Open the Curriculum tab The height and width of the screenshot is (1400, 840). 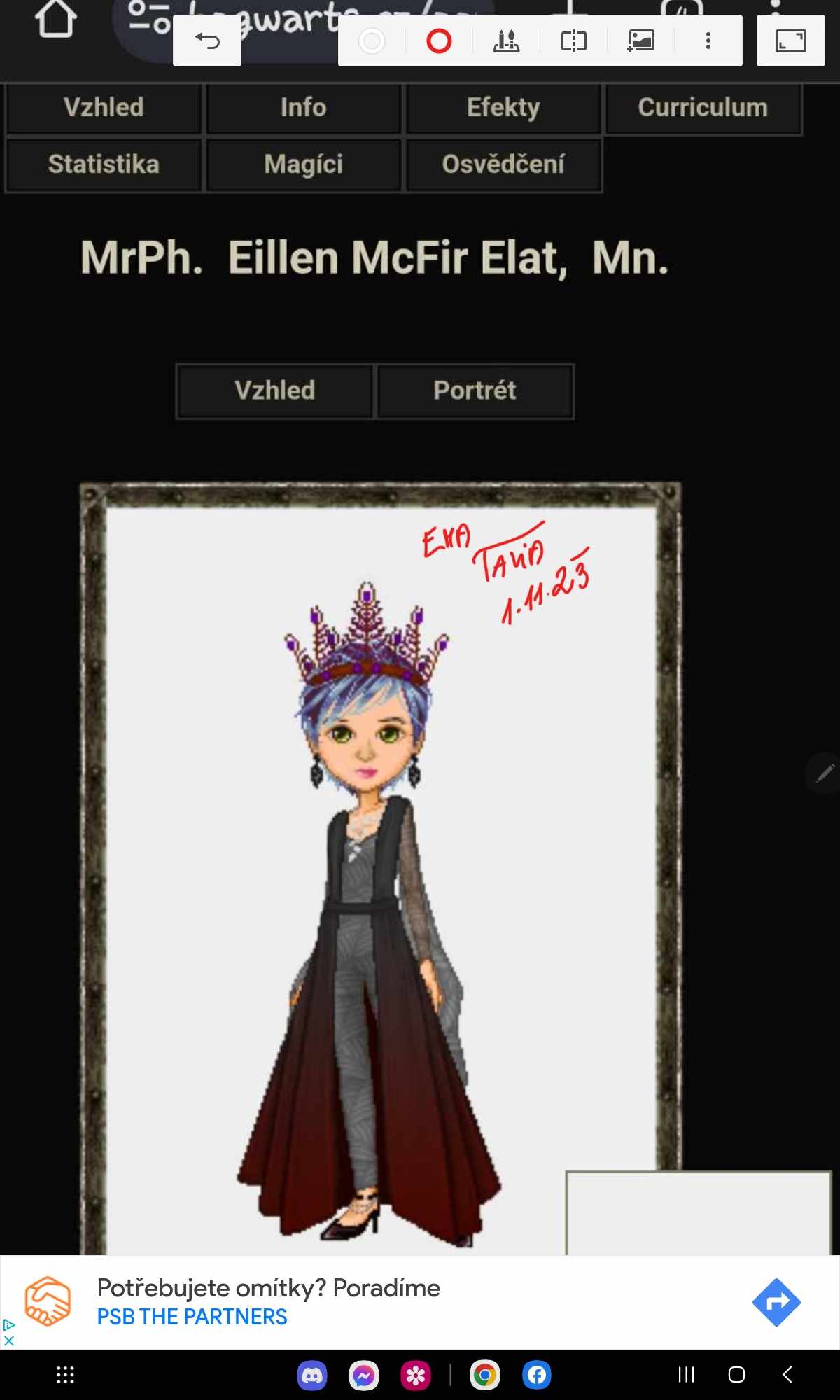tap(703, 108)
